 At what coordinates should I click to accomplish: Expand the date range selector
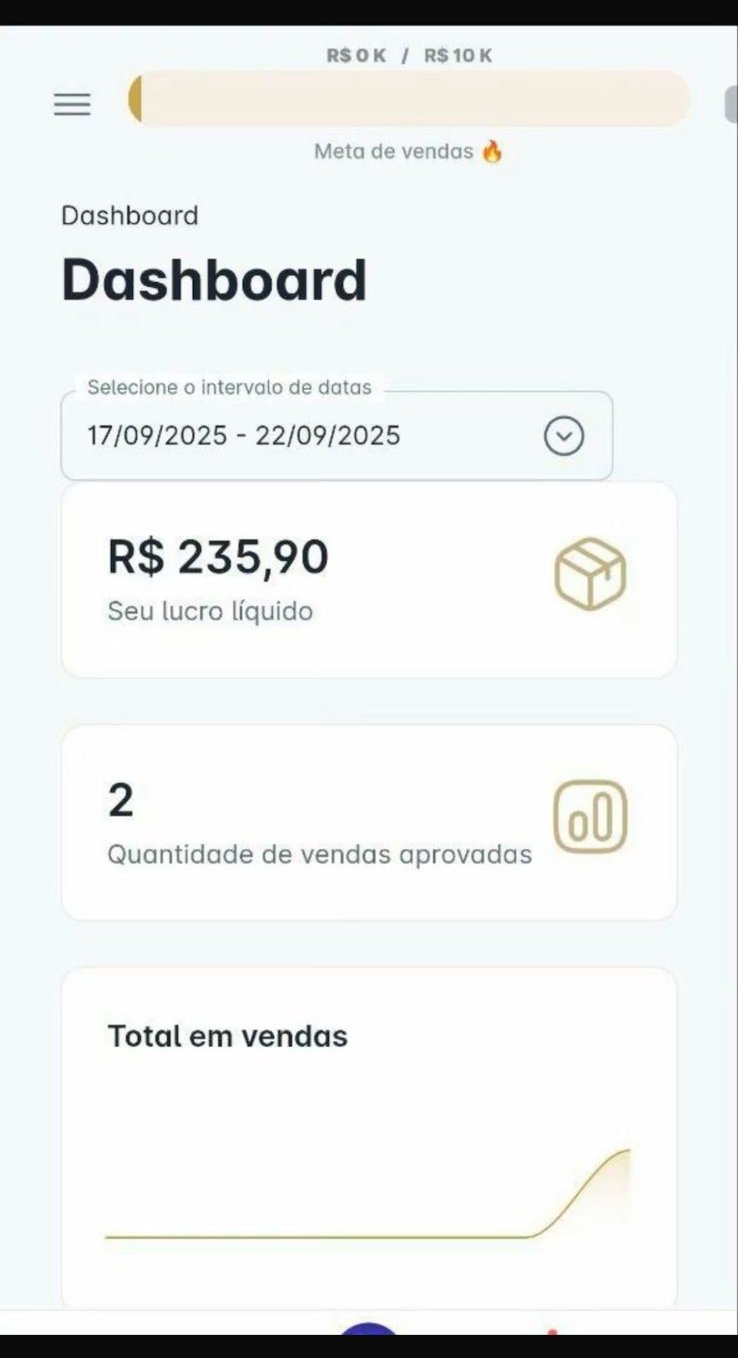(x=563, y=436)
